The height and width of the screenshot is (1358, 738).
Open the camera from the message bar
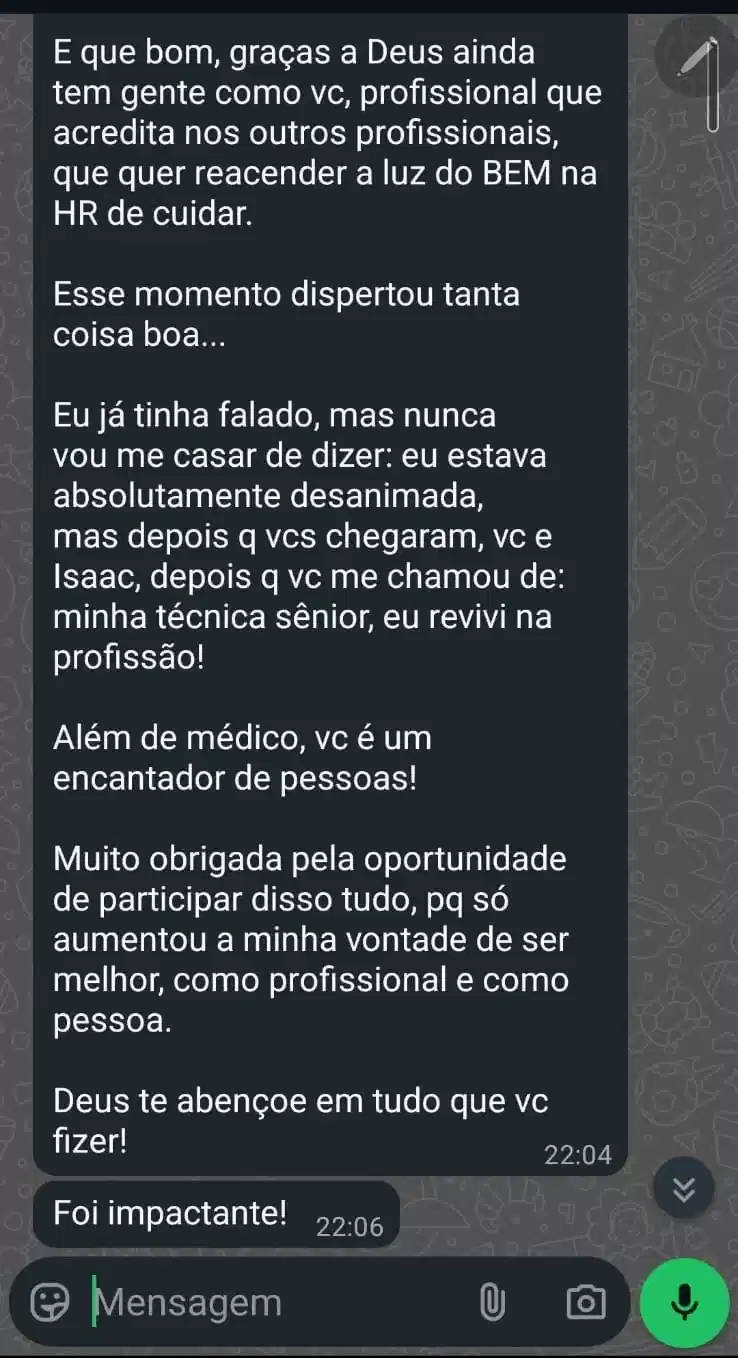[x=585, y=1302]
